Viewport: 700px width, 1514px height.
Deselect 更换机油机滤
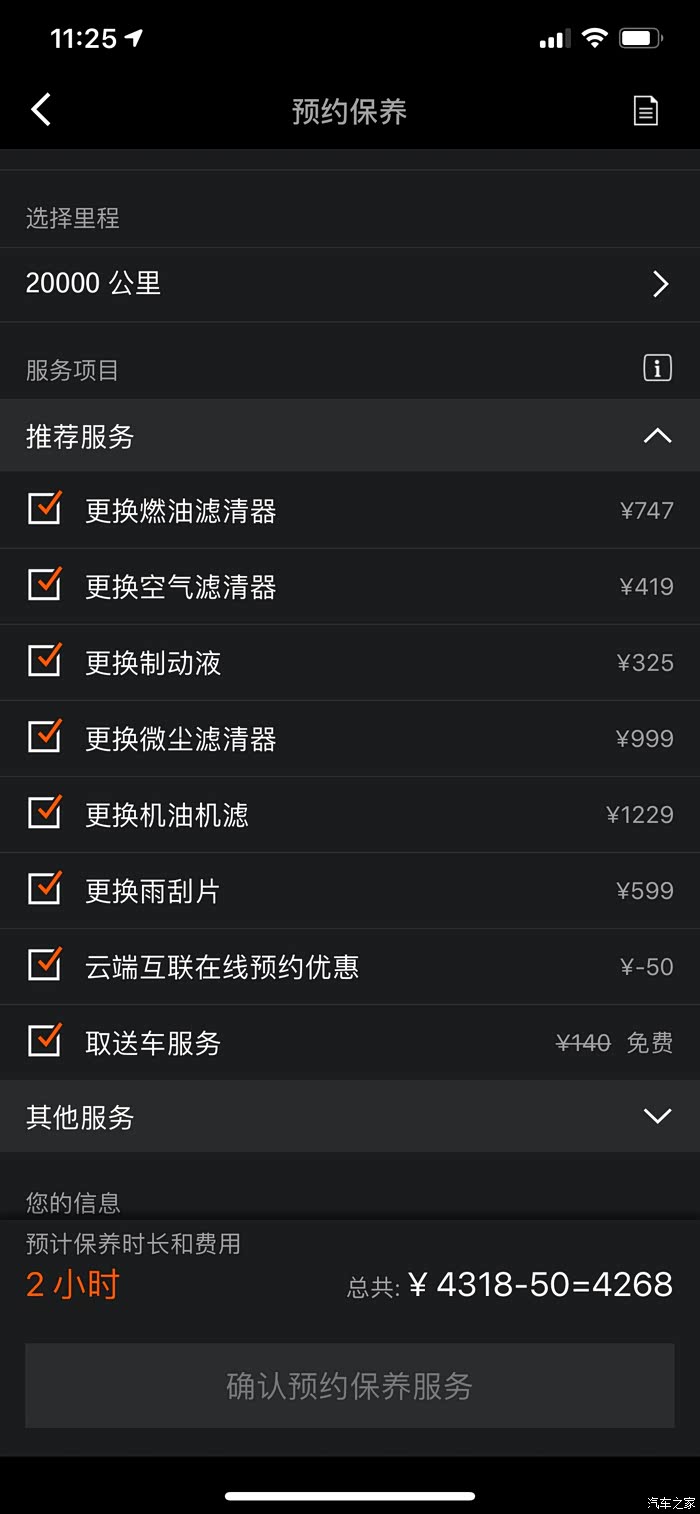44,814
